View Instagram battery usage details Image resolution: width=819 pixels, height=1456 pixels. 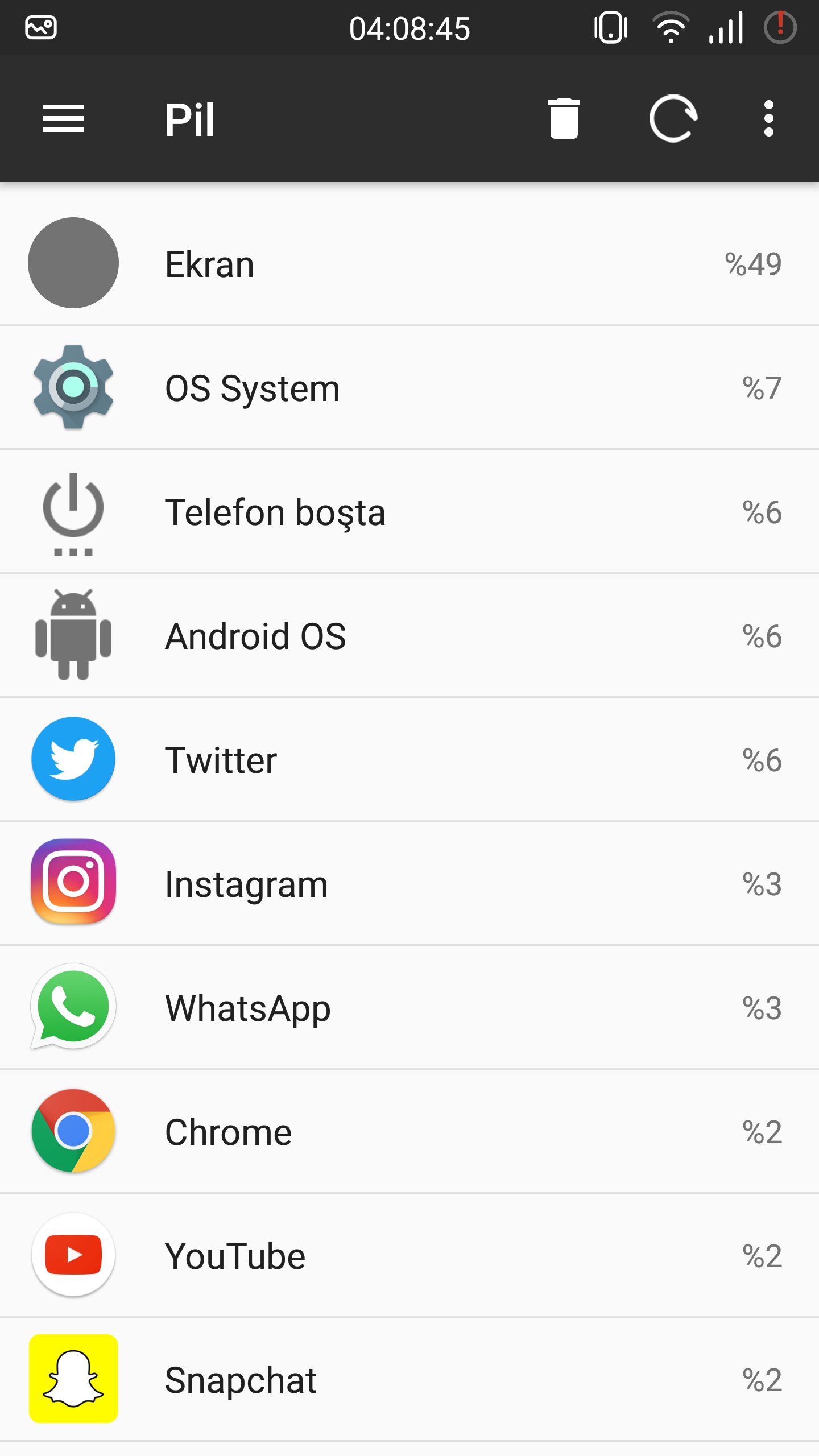[409, 883]
